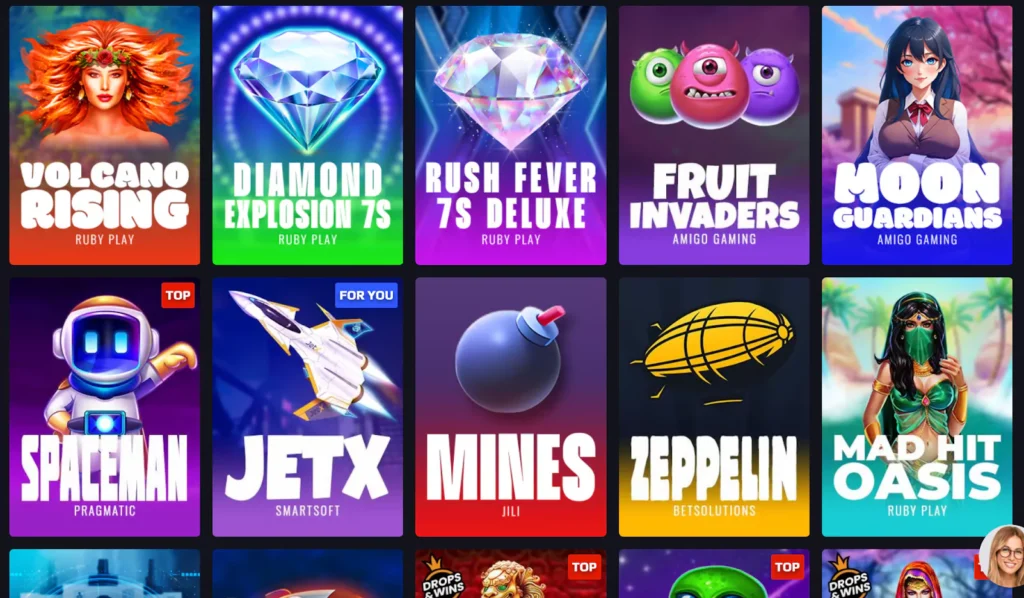
Task: Play Mines by Jili
Action: click(510, 407)
